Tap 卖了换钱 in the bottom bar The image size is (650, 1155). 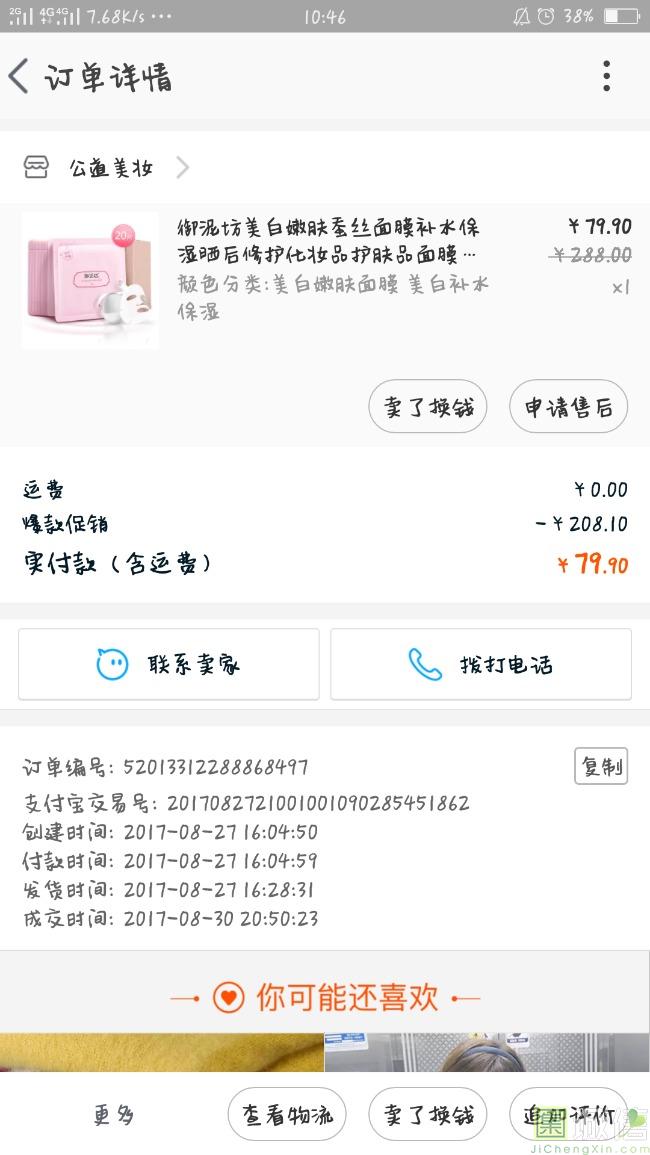click(428, 1115)
